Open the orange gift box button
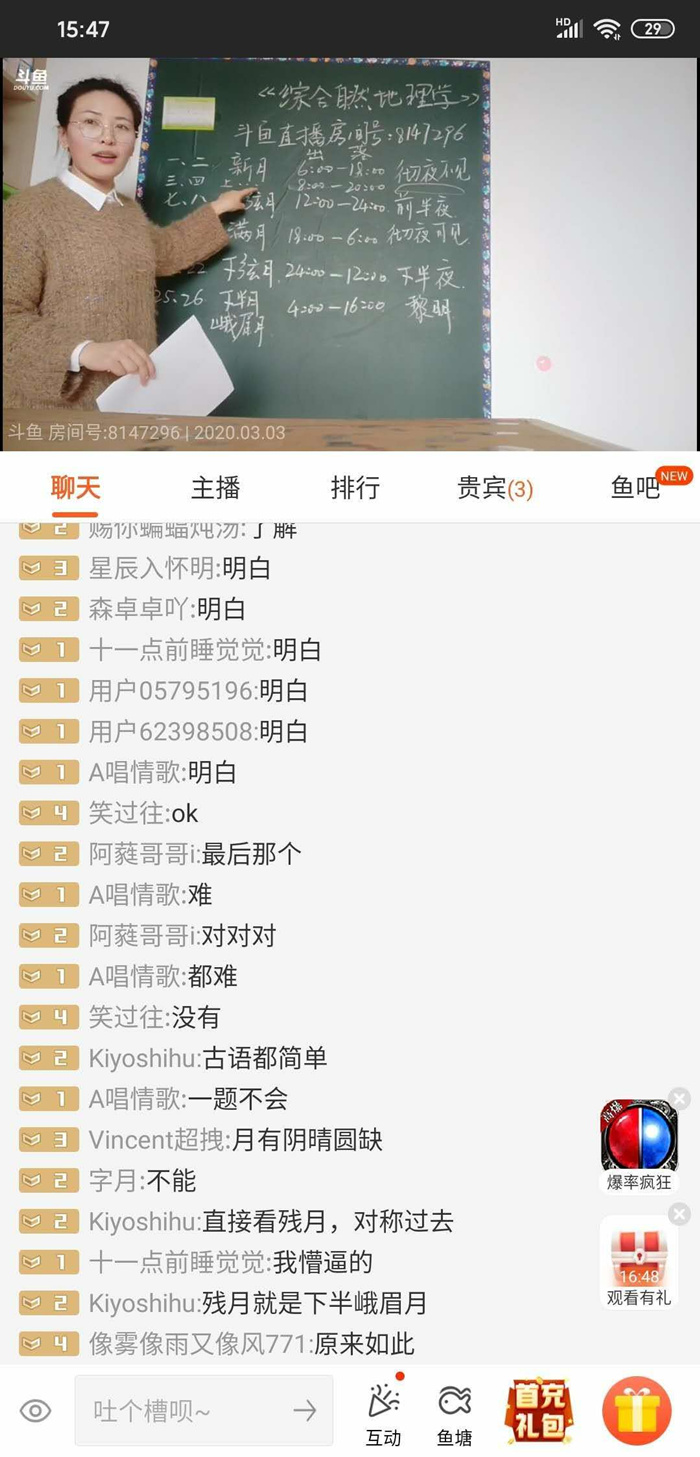 click(x=636, y=1411)
